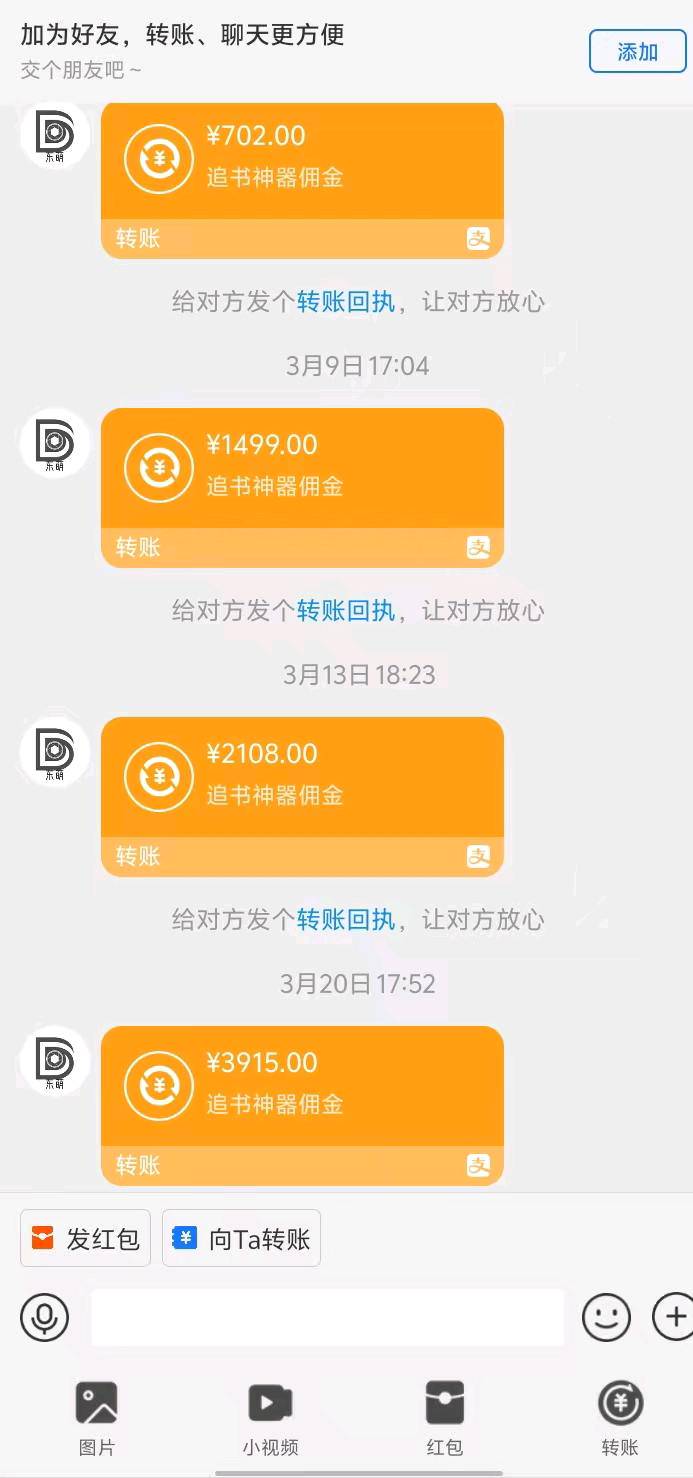Choose 红包 in the bottom panel

pos(444,1418)
